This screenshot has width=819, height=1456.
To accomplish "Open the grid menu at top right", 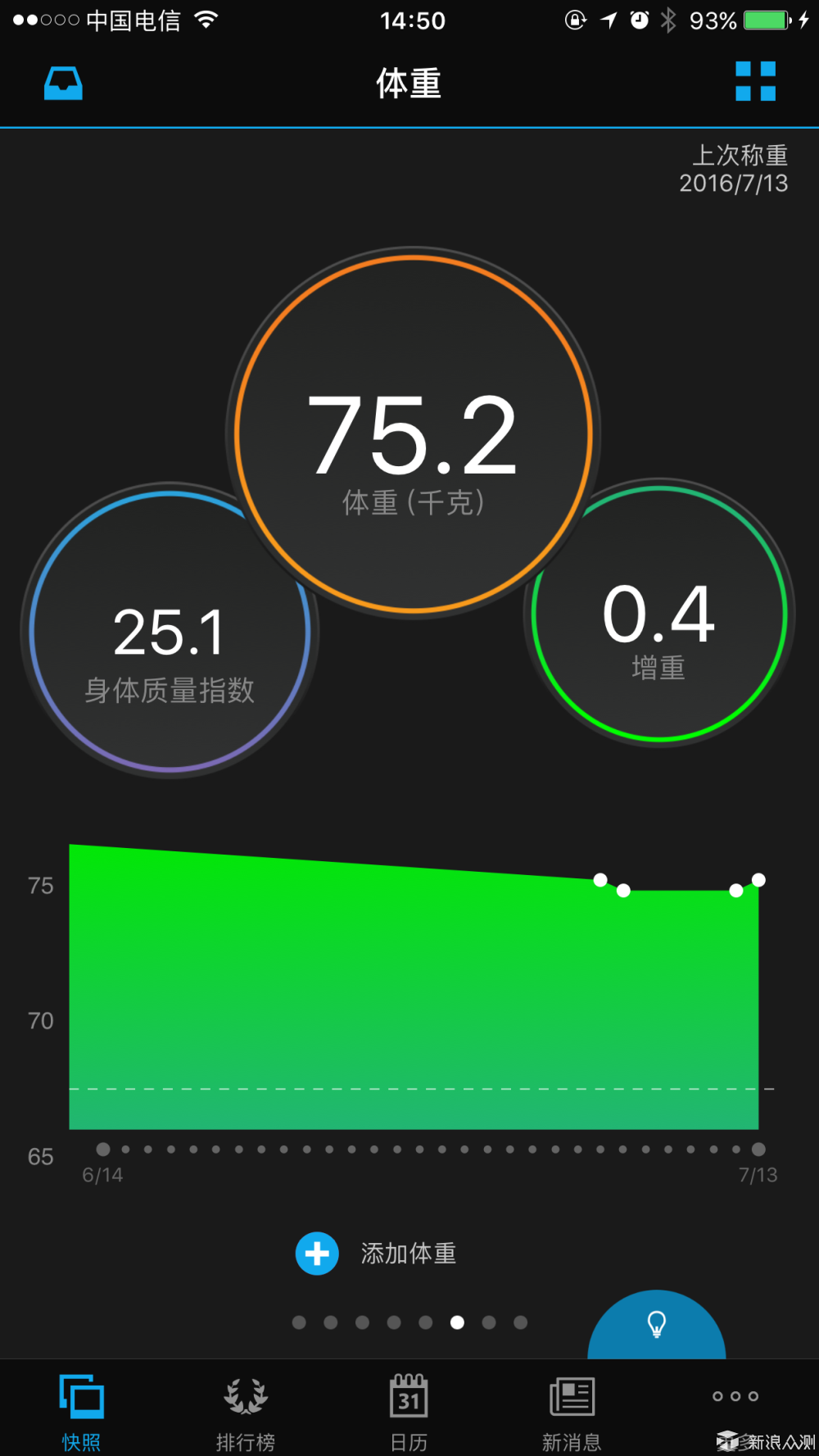I will click(755, 83).
